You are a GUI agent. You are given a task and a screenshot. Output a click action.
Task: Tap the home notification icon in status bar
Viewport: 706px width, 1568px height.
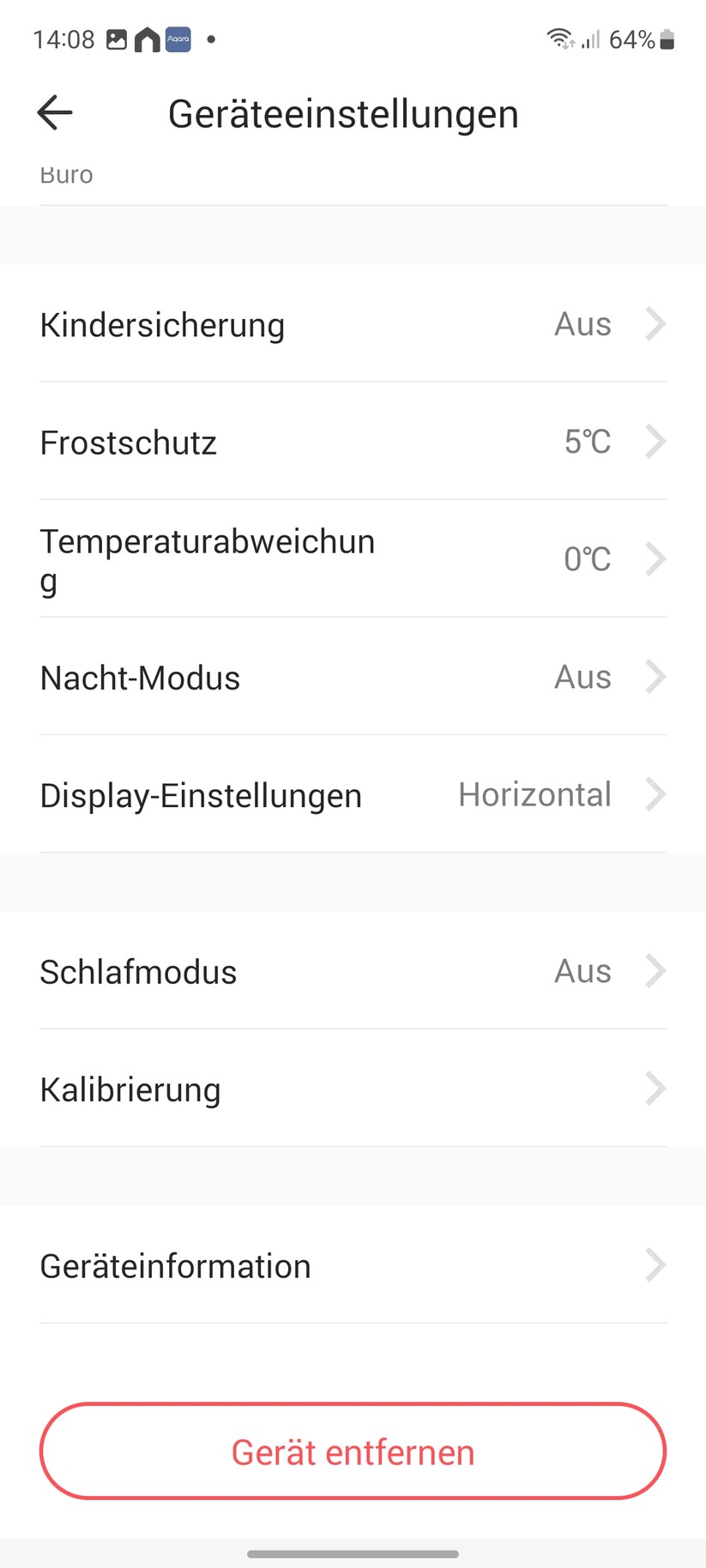tap(146, 39)
